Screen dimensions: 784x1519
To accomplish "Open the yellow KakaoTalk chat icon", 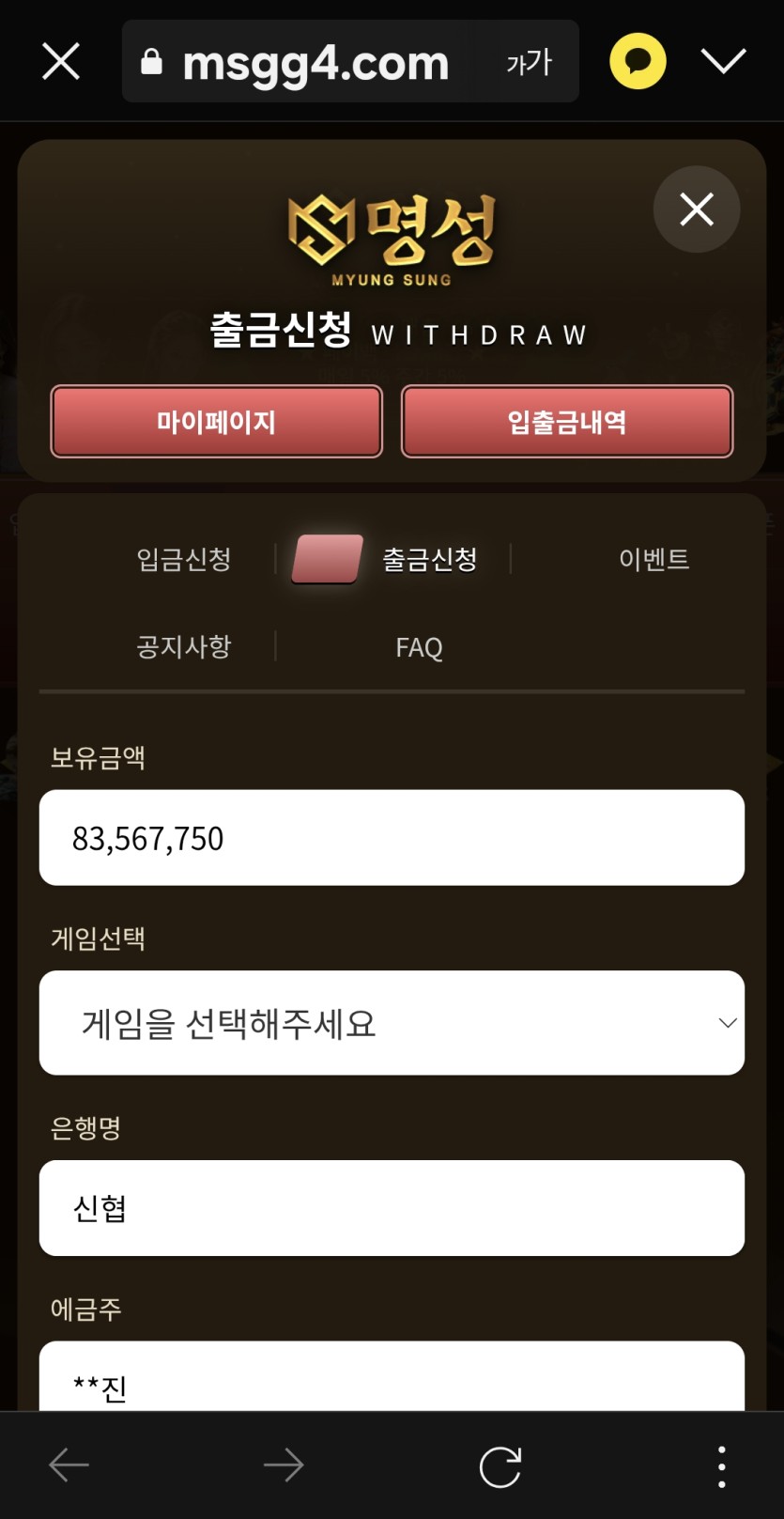I will 638,62.
